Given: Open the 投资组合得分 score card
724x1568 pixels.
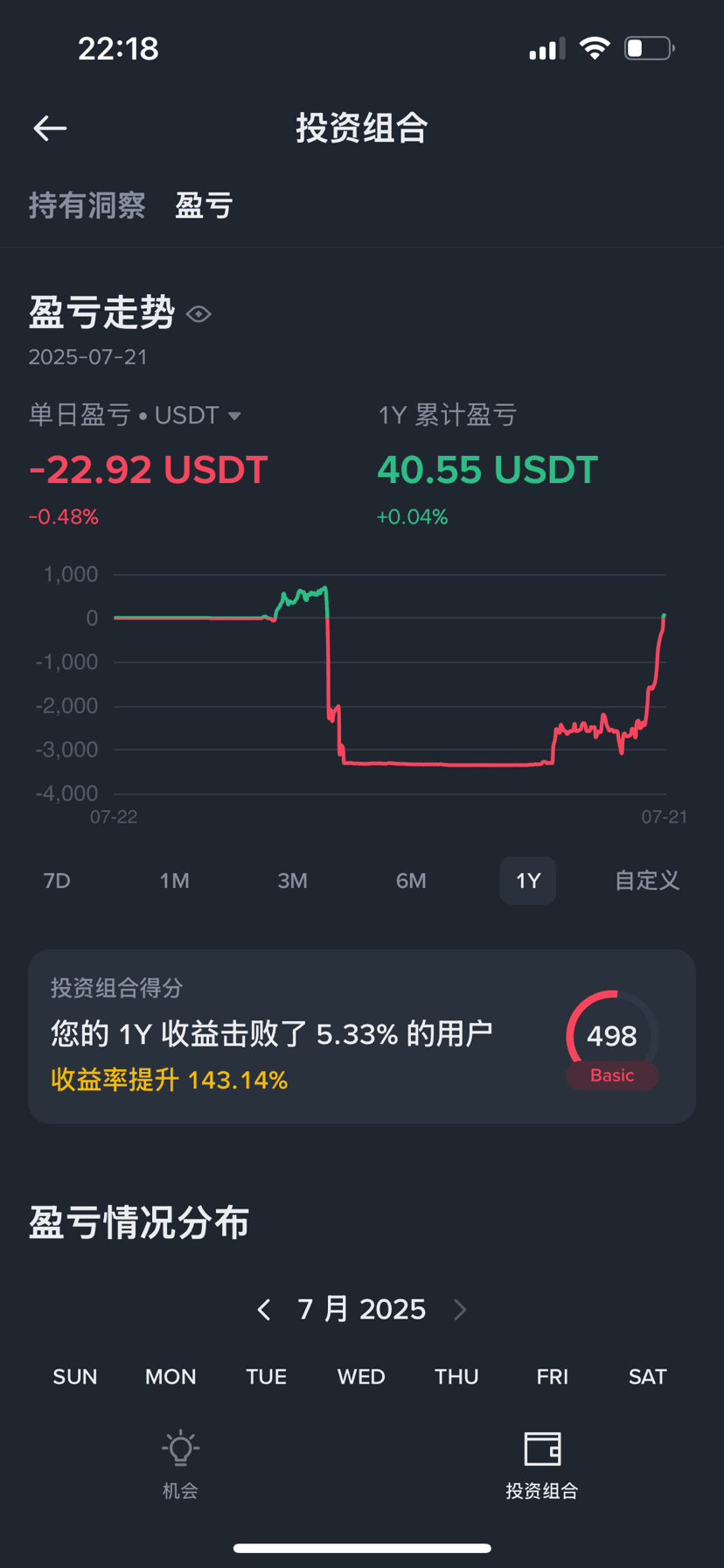Looking at the screenshot, I should click(x=362, y=1036).
